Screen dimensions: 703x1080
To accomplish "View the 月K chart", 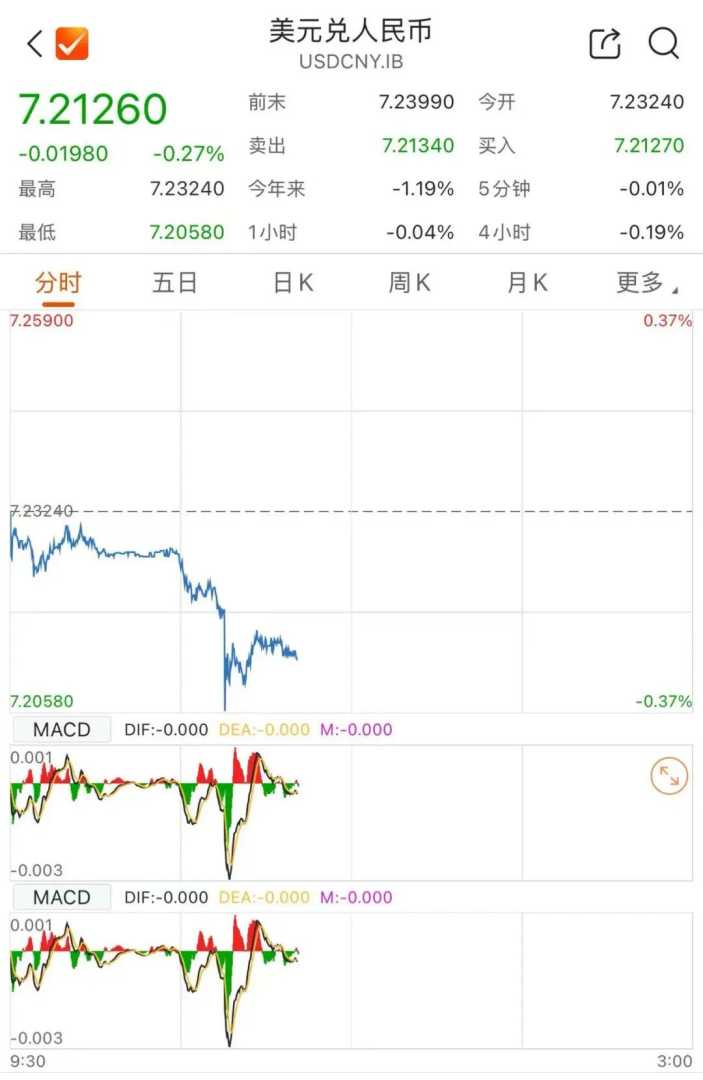I will coord(527,283).
